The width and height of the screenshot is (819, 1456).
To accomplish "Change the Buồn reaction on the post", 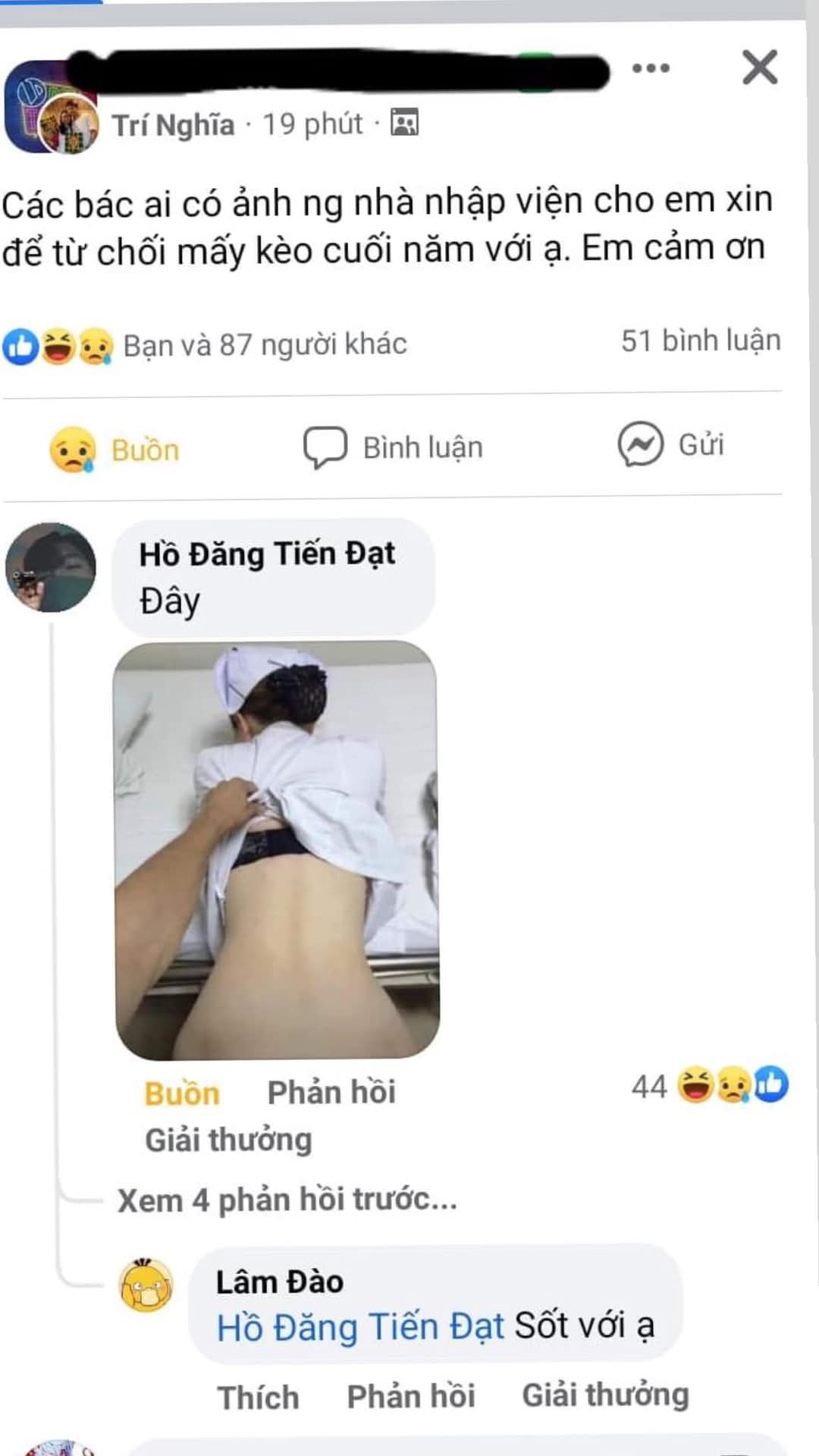I will [115, 450].
